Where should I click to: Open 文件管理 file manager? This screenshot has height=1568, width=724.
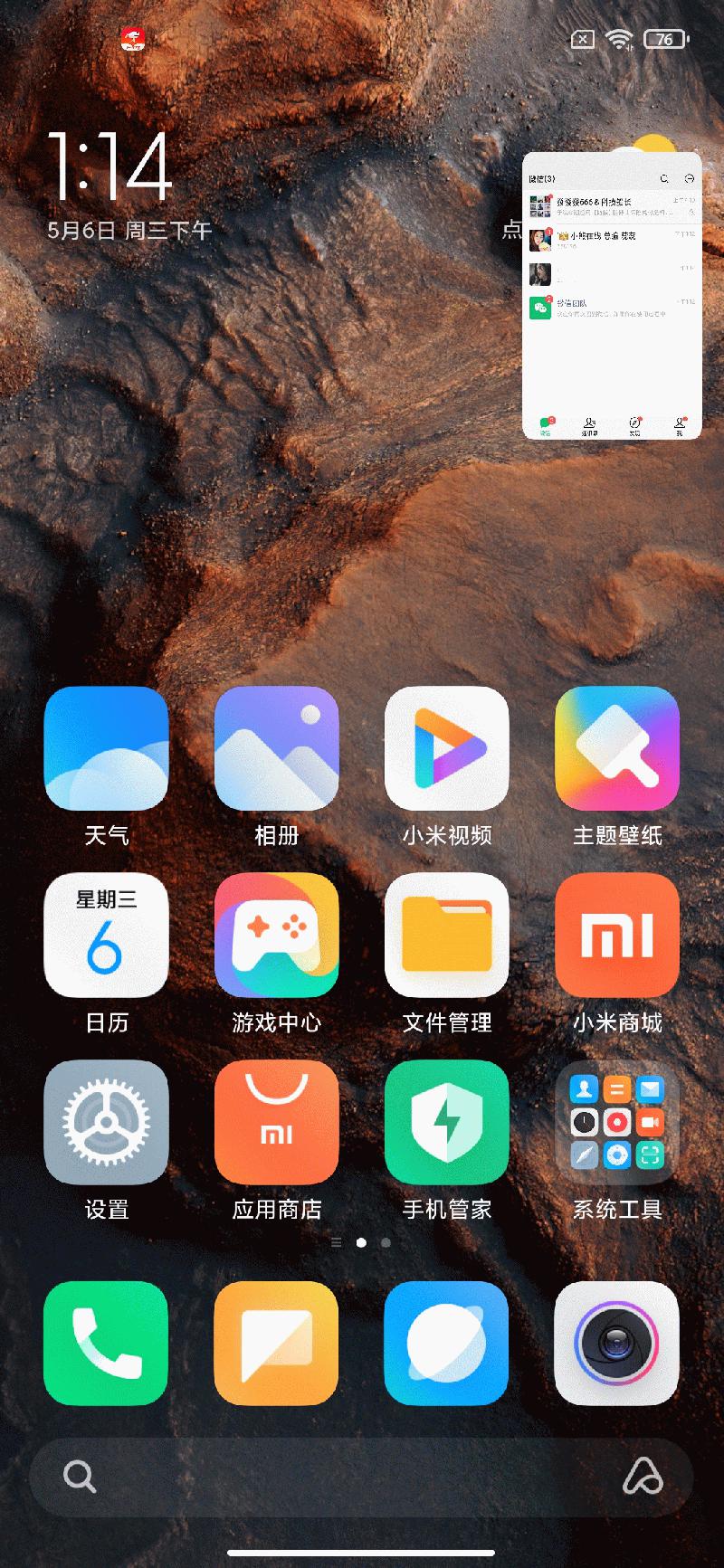[x=446, y=936]
